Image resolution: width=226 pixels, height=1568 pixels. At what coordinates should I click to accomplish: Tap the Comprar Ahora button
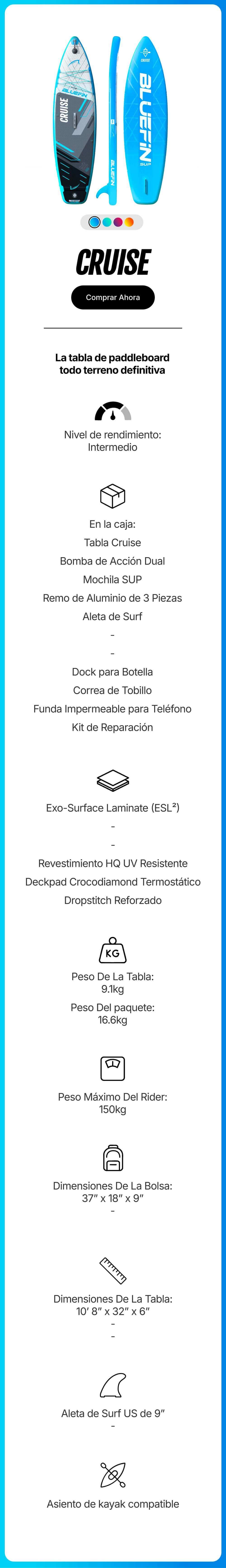pyautogui.click(x=113, y=297)
